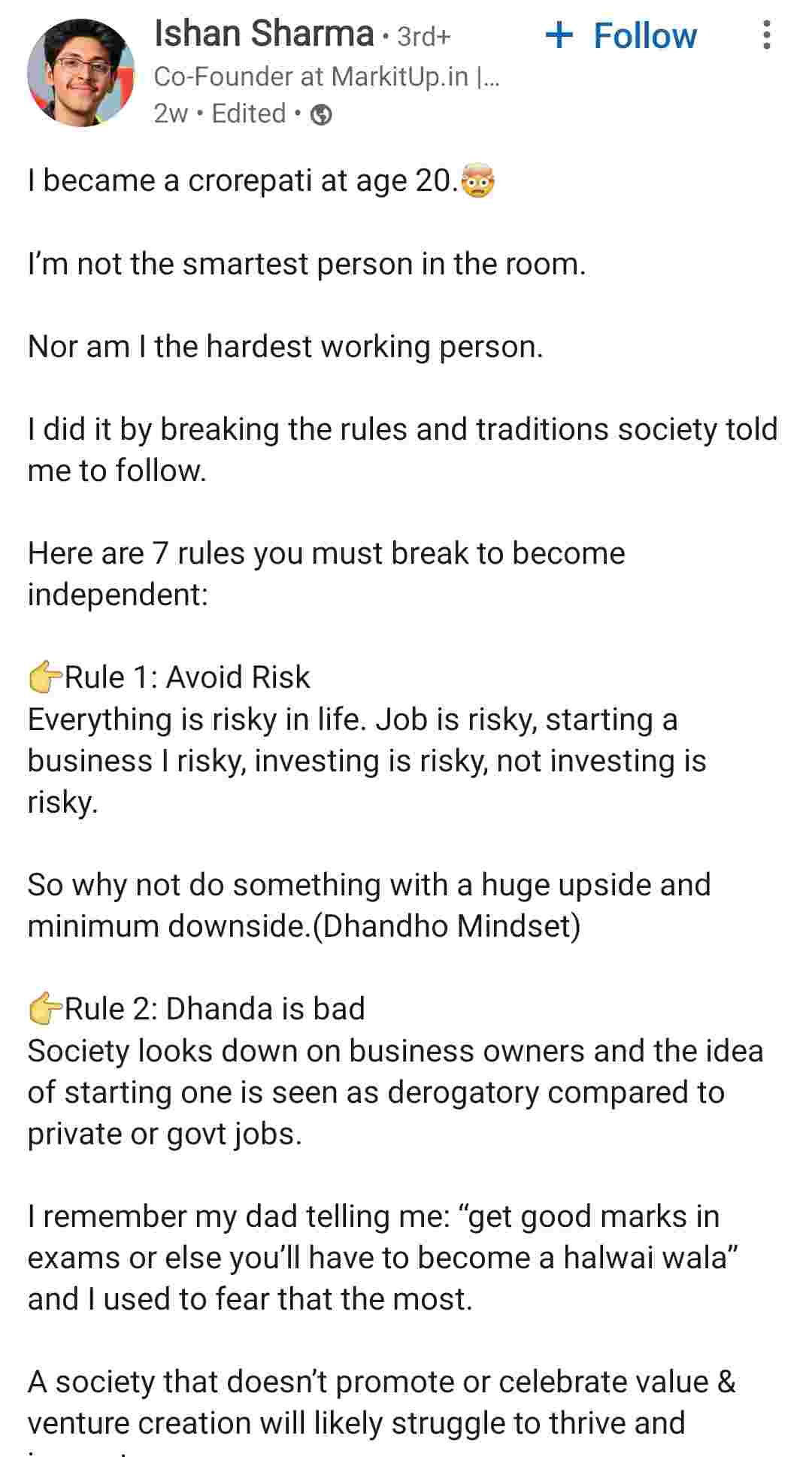The height and width of the screenshot is (1457, 812).
Task: Open Ishan Sharma's profile picture
Action: click(80, 72)
